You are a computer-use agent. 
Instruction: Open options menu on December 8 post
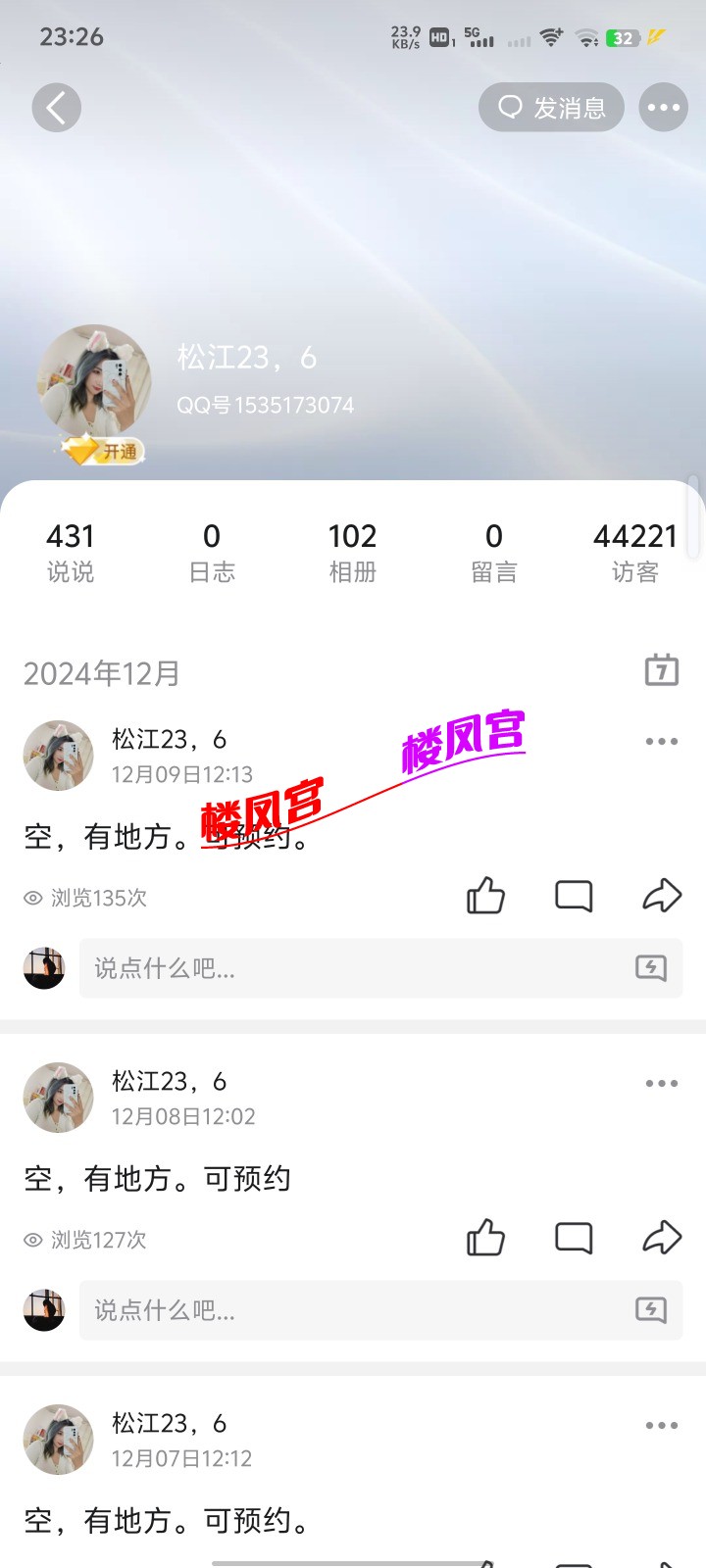click(660, 1083)
